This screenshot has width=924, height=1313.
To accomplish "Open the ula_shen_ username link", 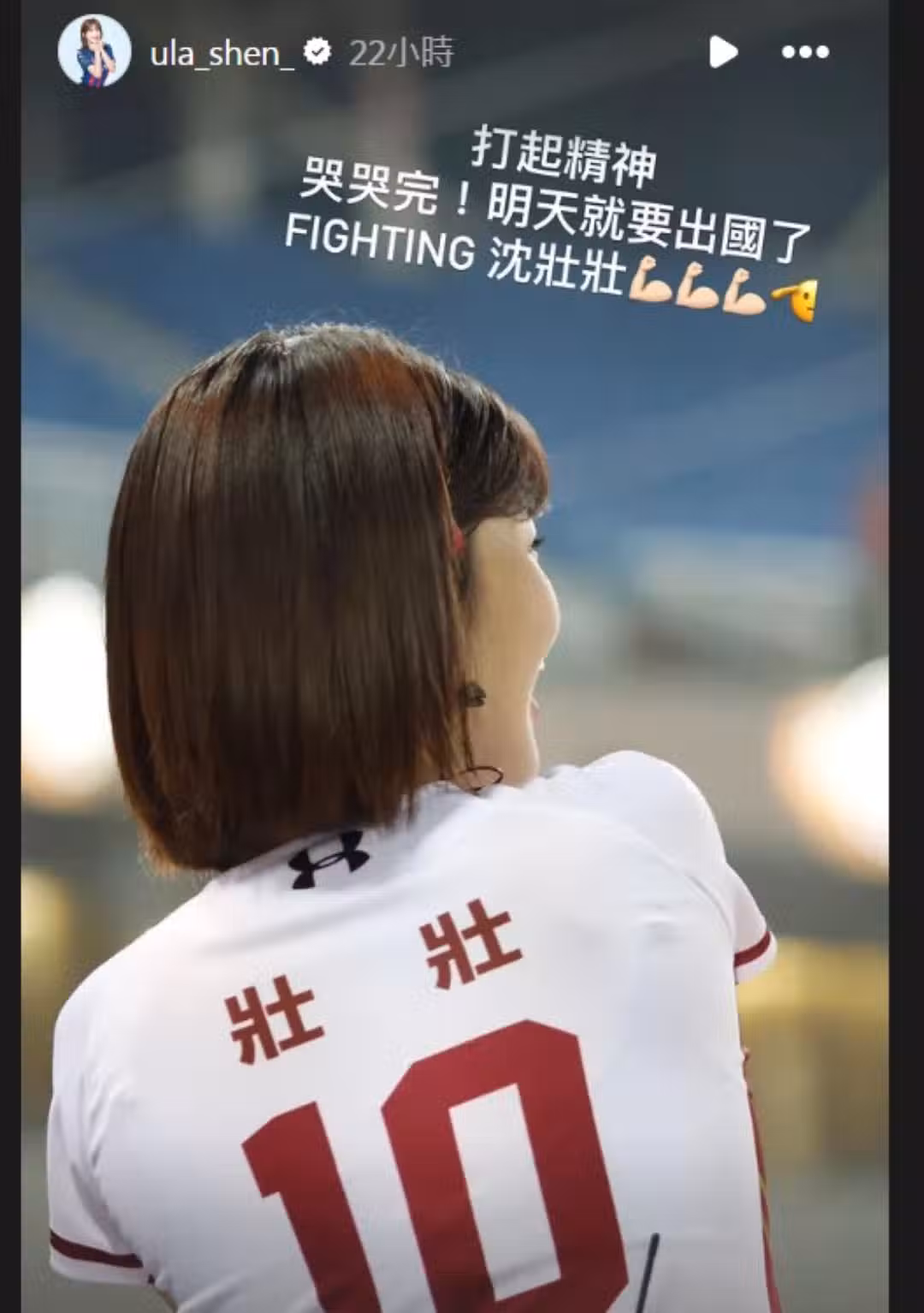I will coord(222,53).
